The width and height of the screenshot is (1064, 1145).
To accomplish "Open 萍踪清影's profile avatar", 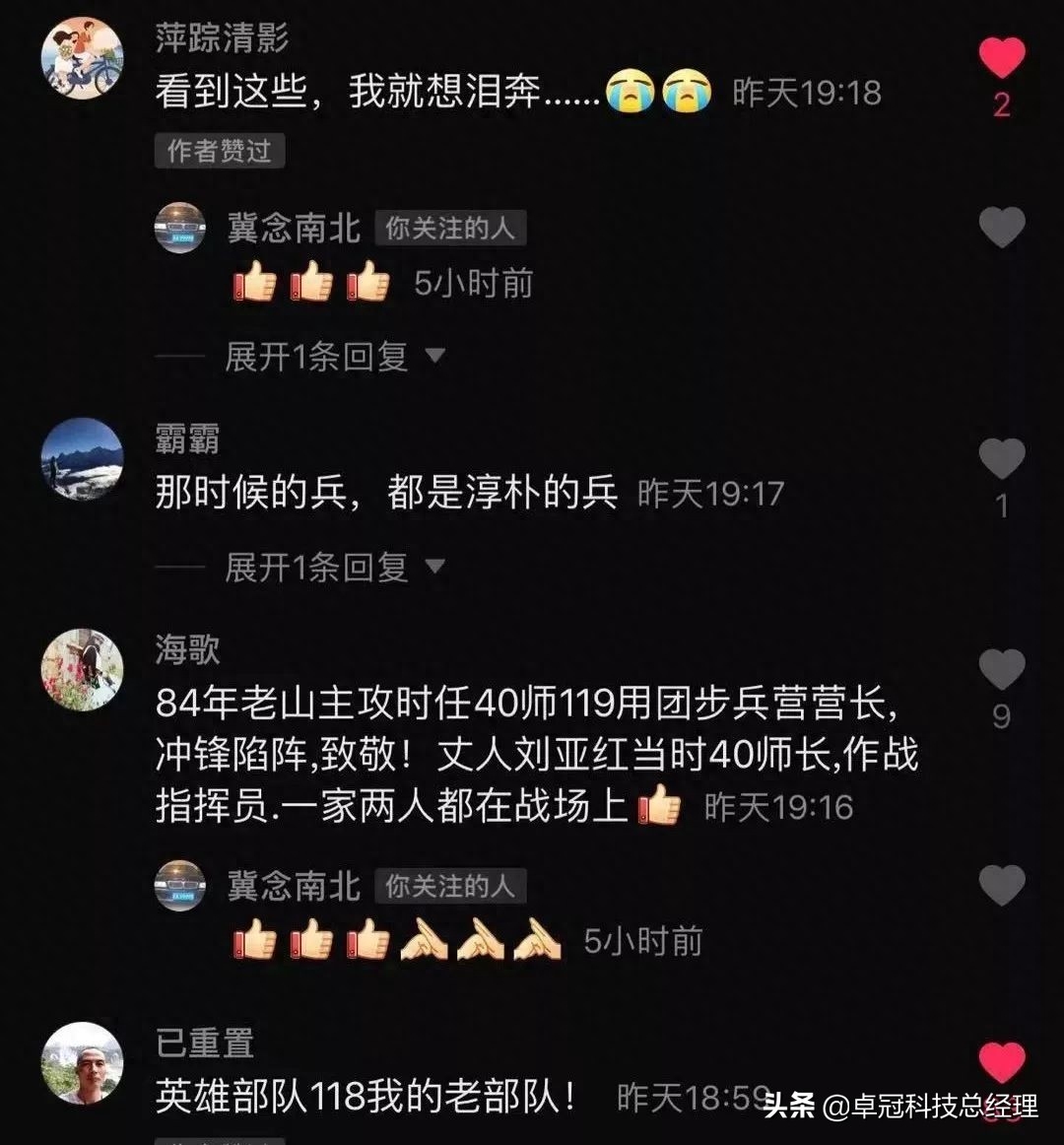I will [82, 58].
